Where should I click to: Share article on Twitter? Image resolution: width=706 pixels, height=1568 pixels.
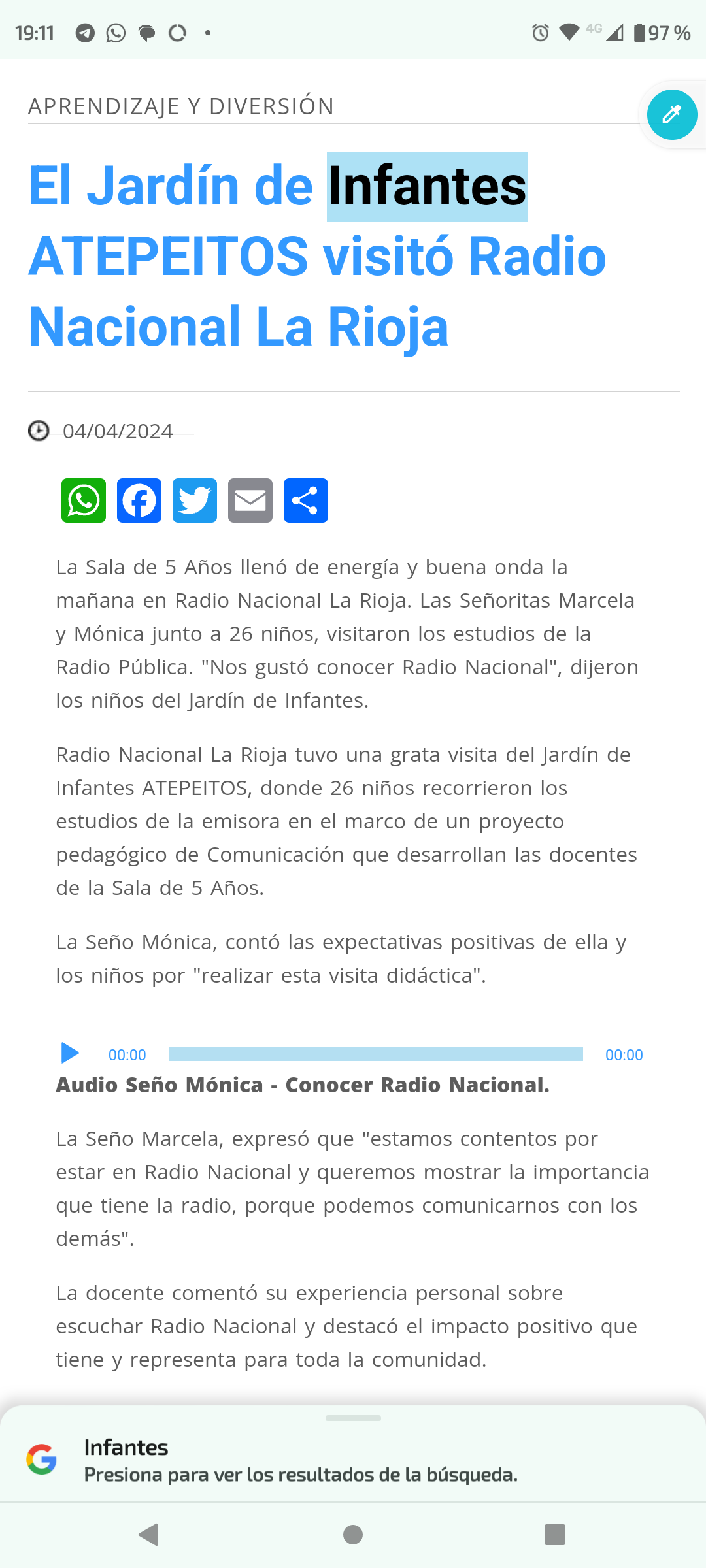[x=195, y=500]
